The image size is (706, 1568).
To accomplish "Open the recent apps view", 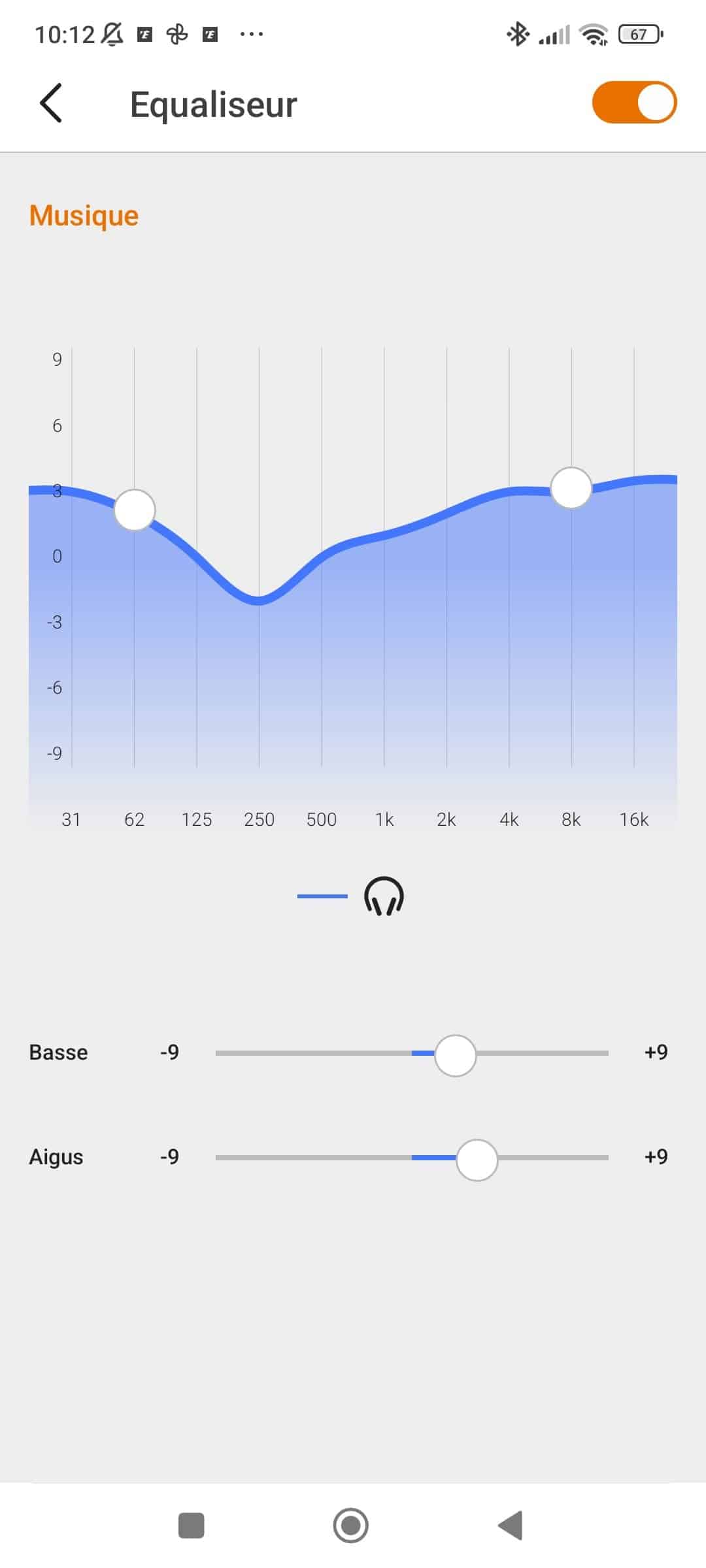I will [192, 1526].
